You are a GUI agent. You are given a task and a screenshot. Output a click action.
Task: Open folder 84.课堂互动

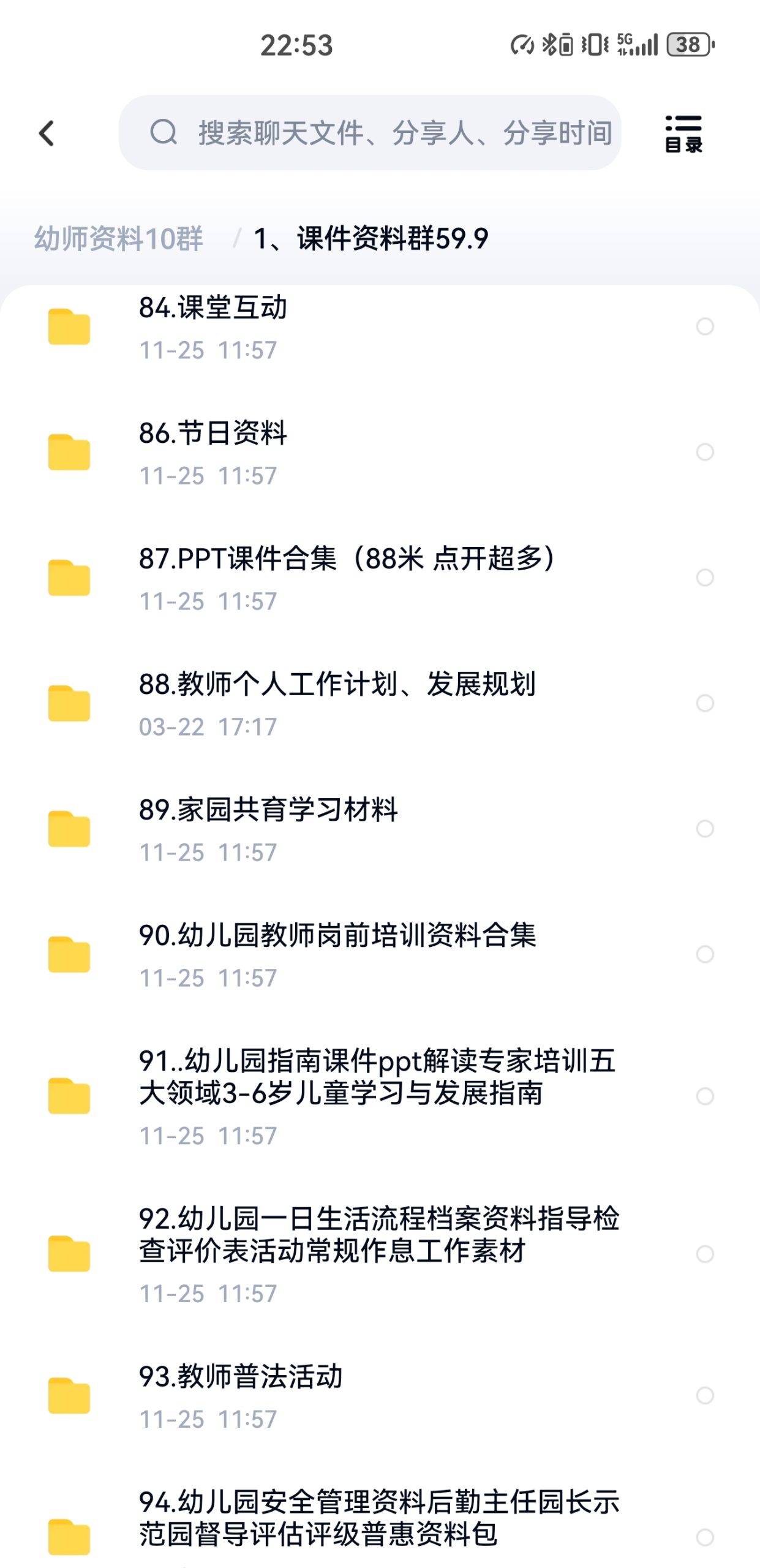click(213, 308)
